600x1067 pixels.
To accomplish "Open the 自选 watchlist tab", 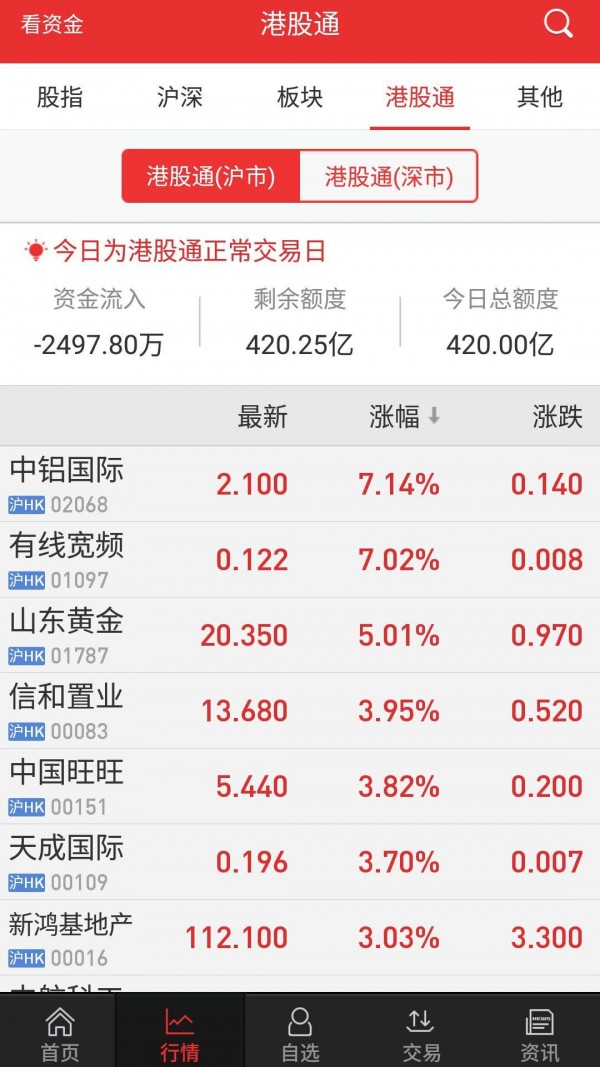I will (x=300, y=1032).
